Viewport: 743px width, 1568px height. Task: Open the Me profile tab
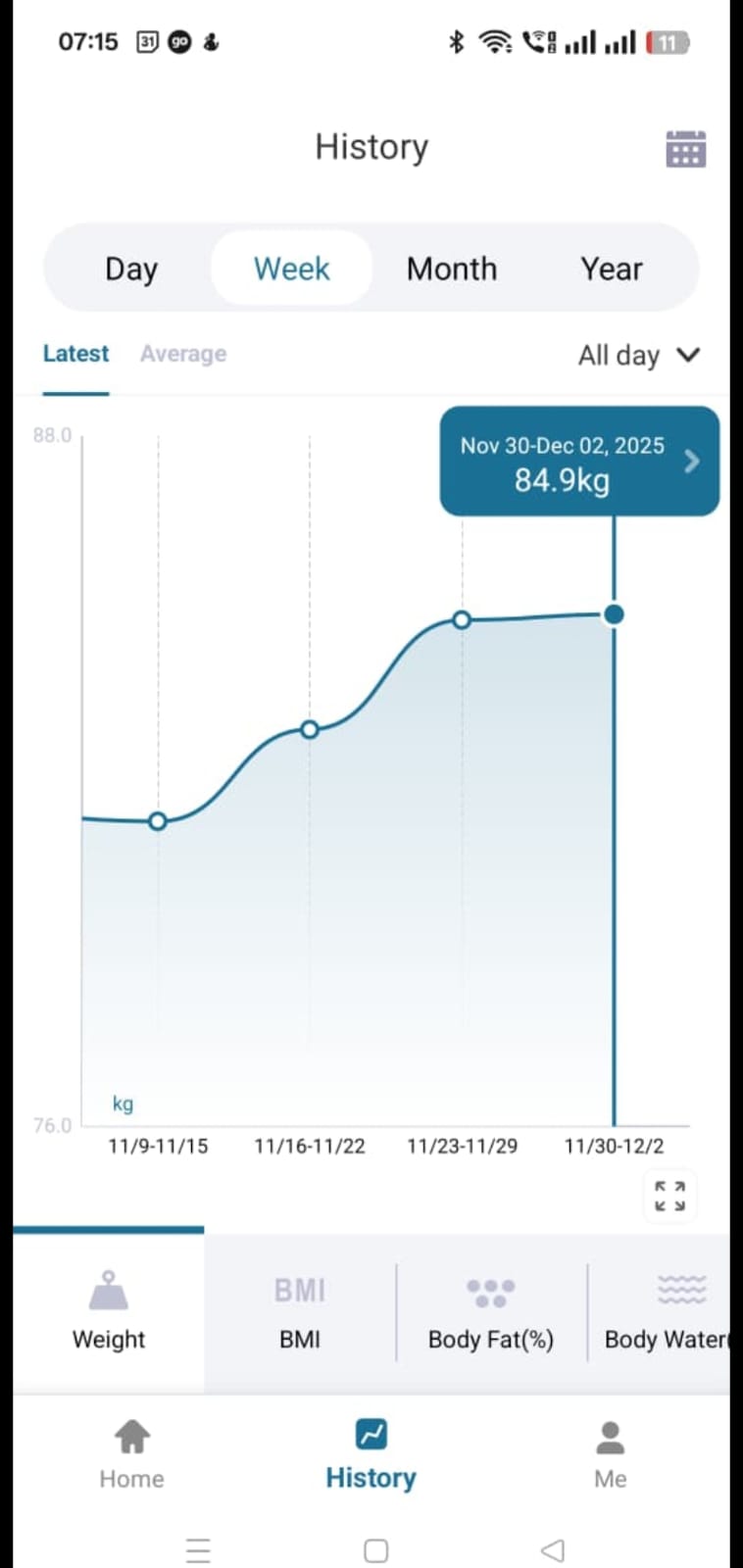pos(610,1454)
